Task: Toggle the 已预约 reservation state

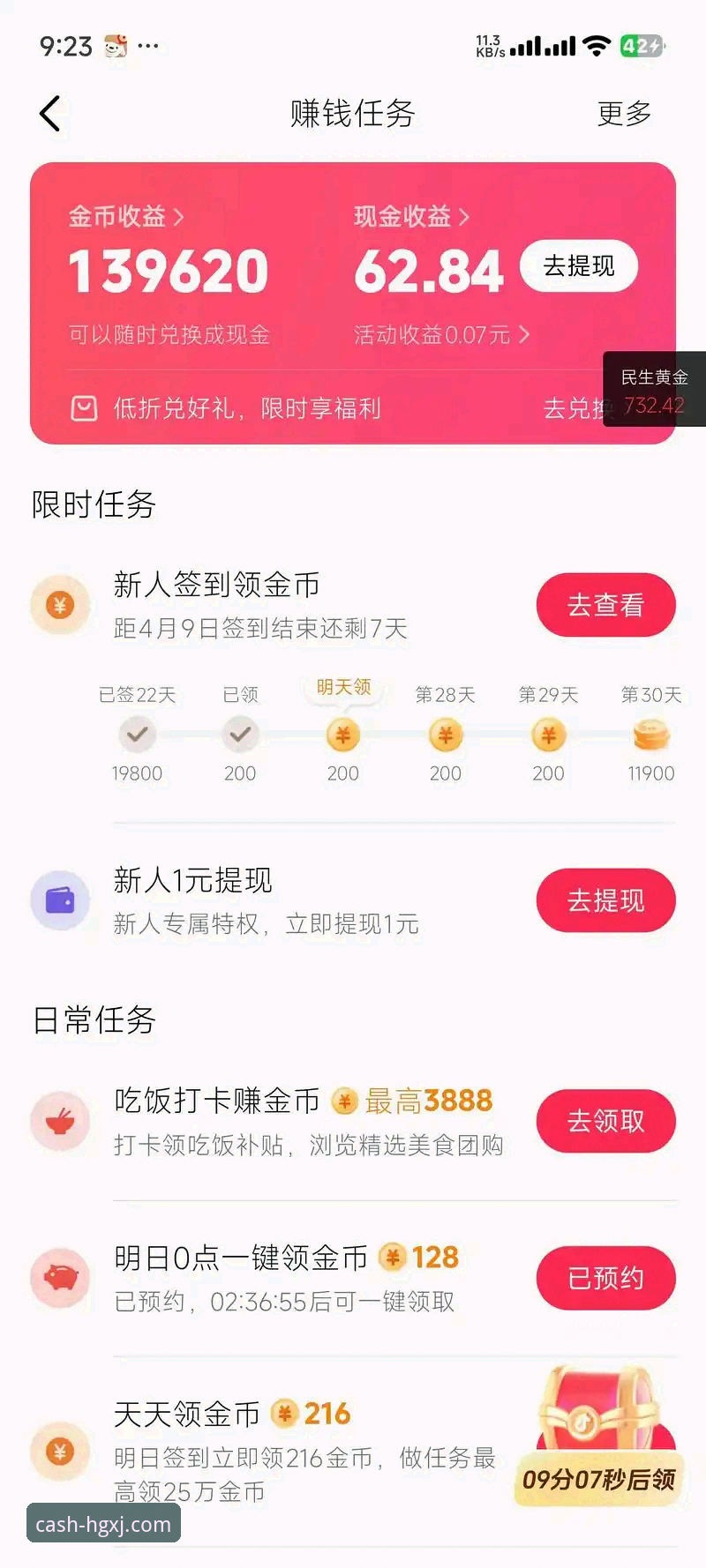Action: point(605,1278)
